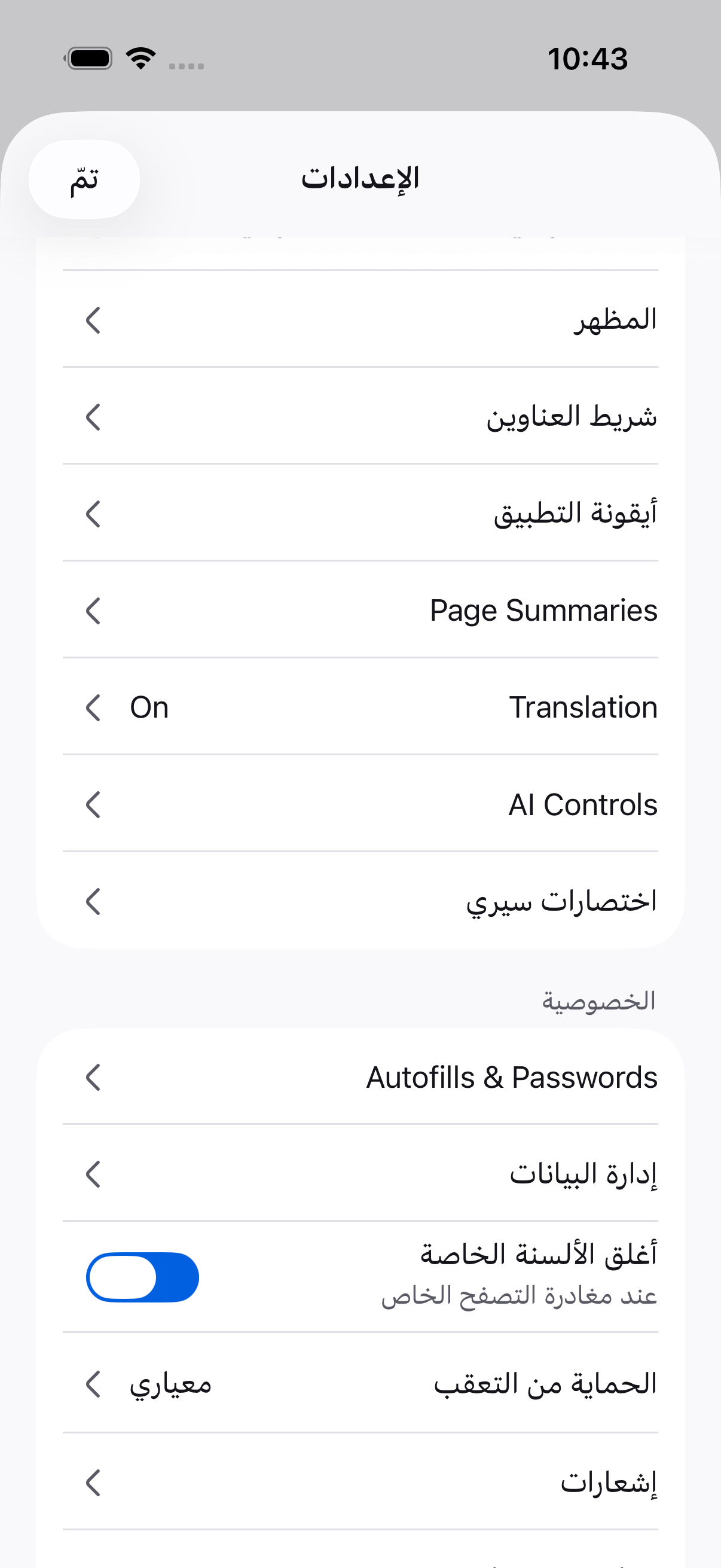
Task: Open AI Controls
Action: pos(360,804)
